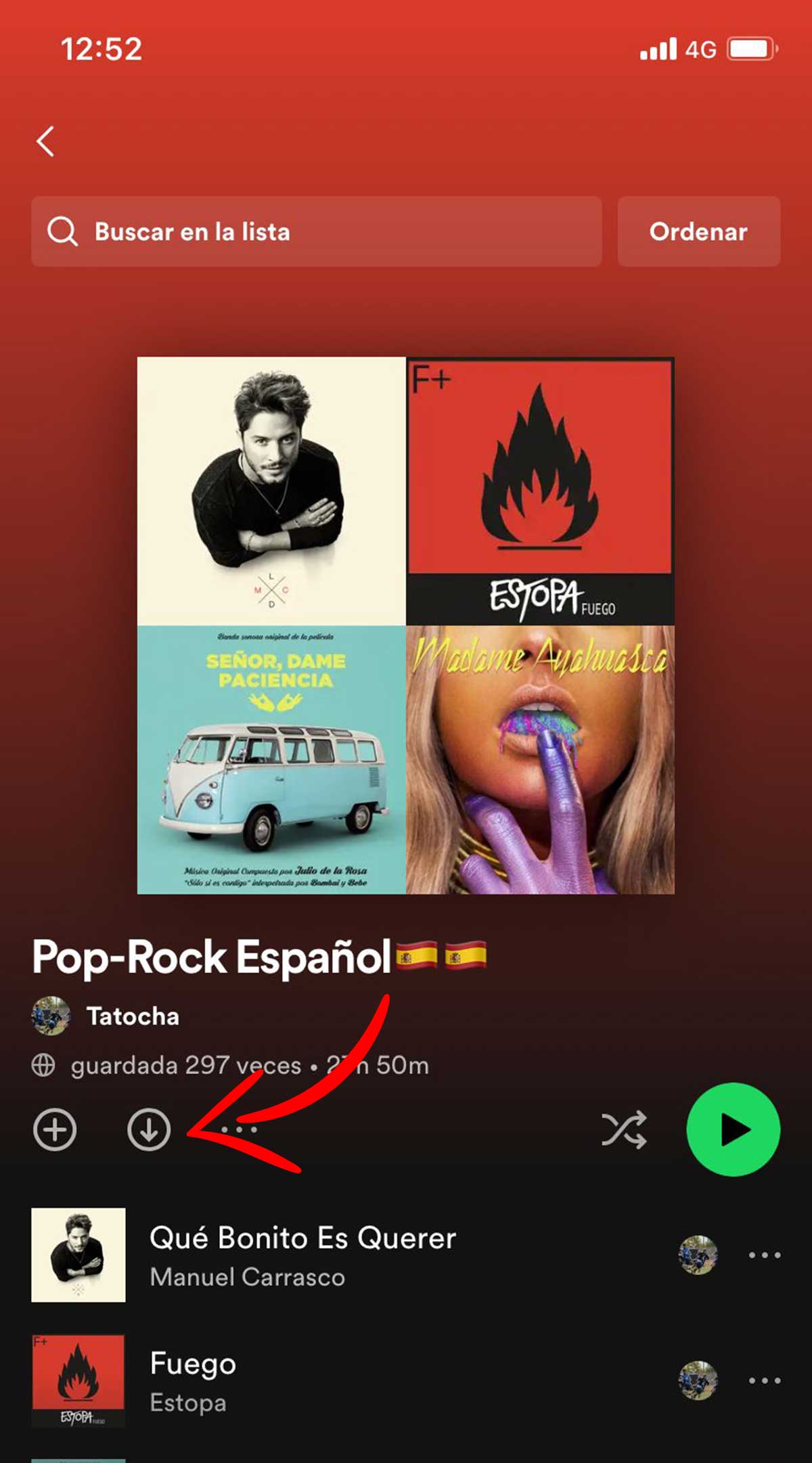Play Fuego by Estopa

pos(193,1380)
